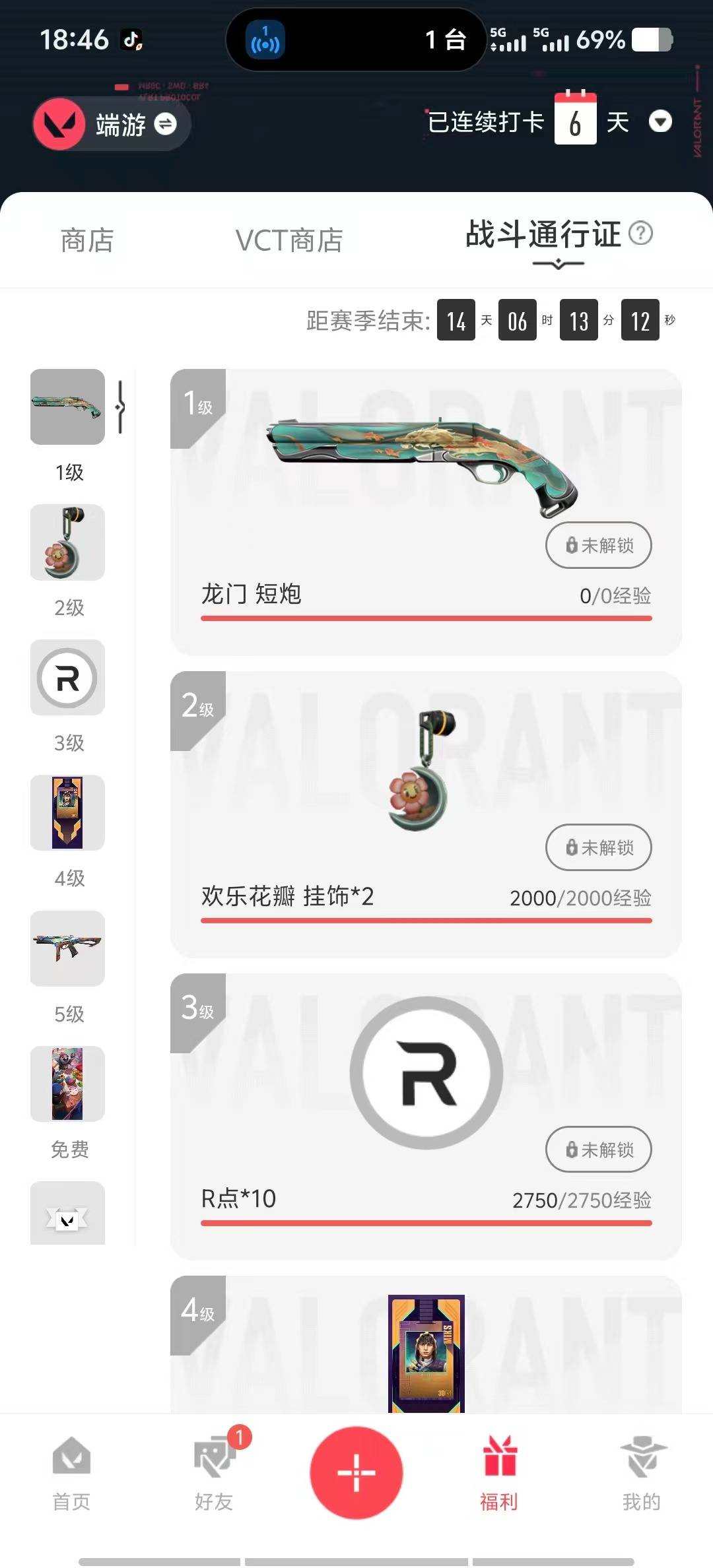Click the Valorant logo at top left
Viewport: 713px width, 1568px height.
pos(59,125)
